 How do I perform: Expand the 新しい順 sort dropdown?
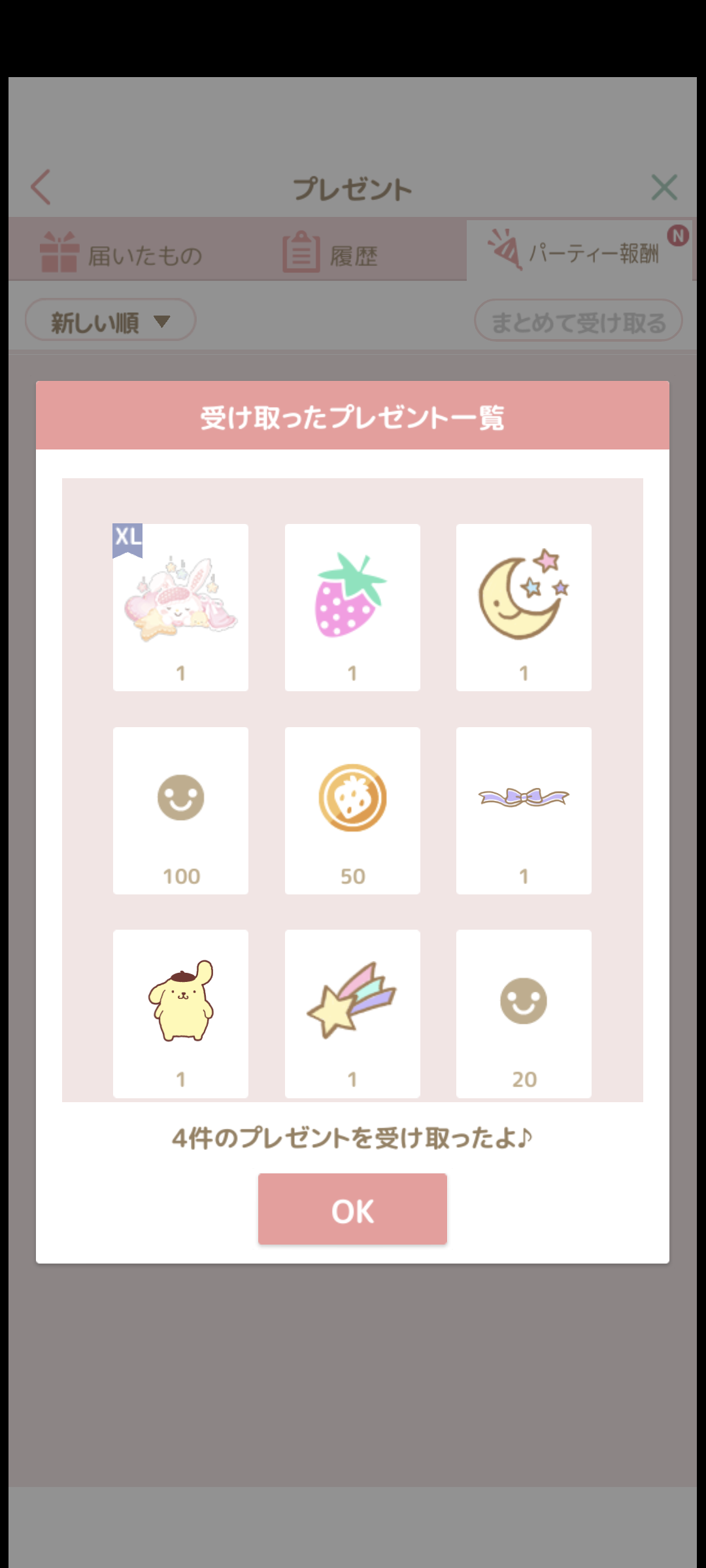pyautogui.click(x=110, y=321)
